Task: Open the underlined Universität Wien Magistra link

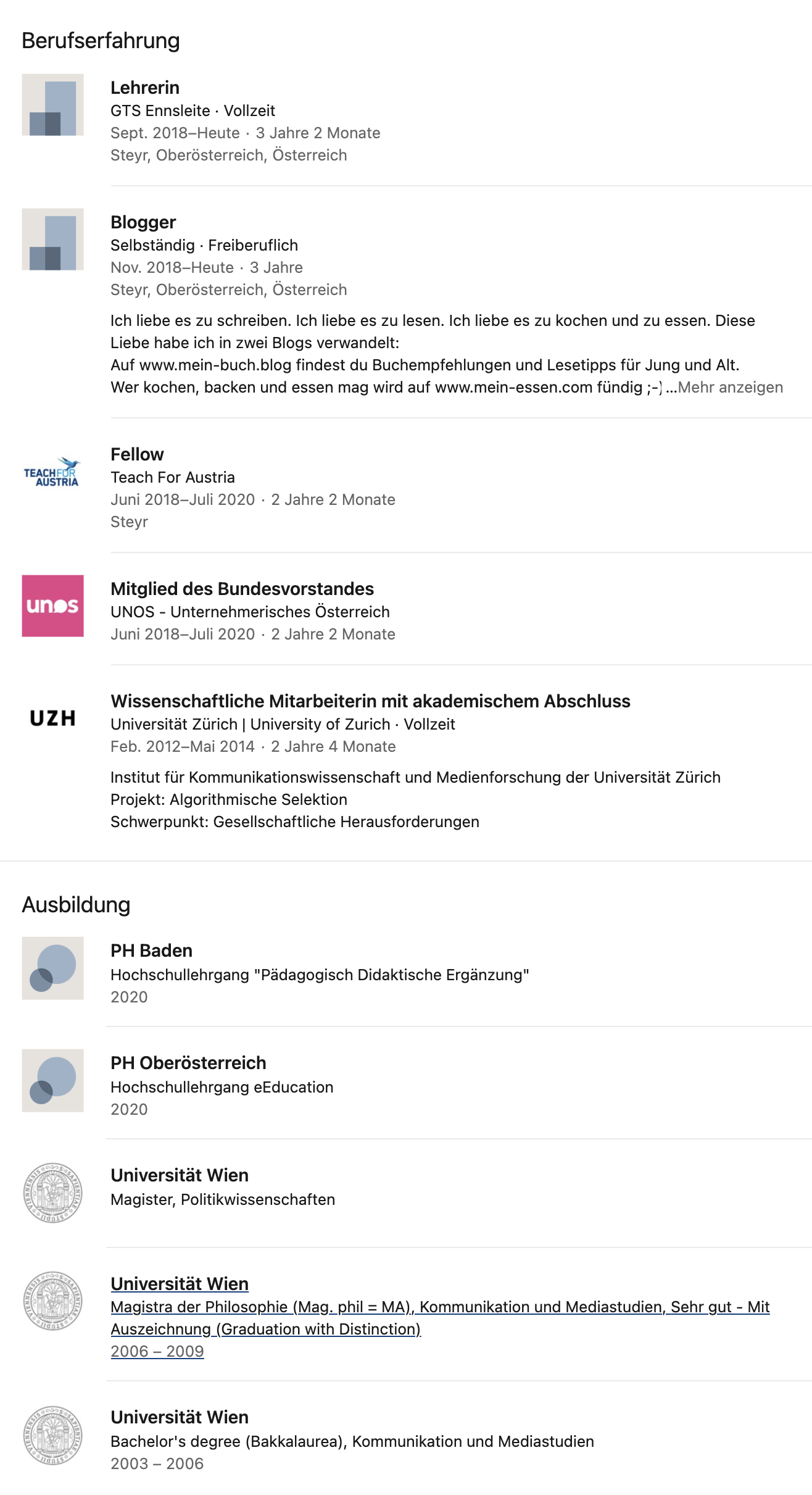Action: click(x=440, y=1317)
